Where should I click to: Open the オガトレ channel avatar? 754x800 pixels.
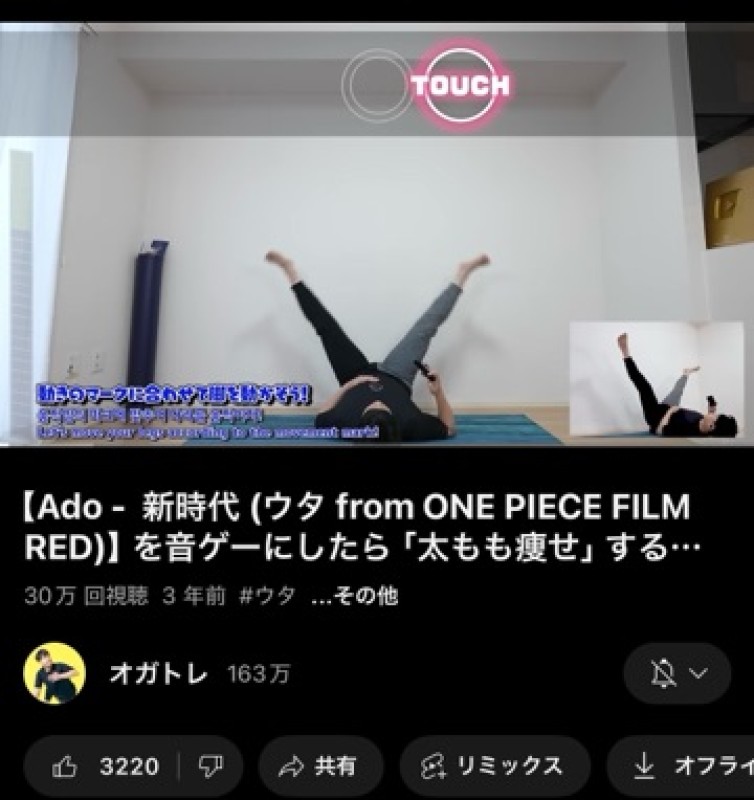(54, 674)
